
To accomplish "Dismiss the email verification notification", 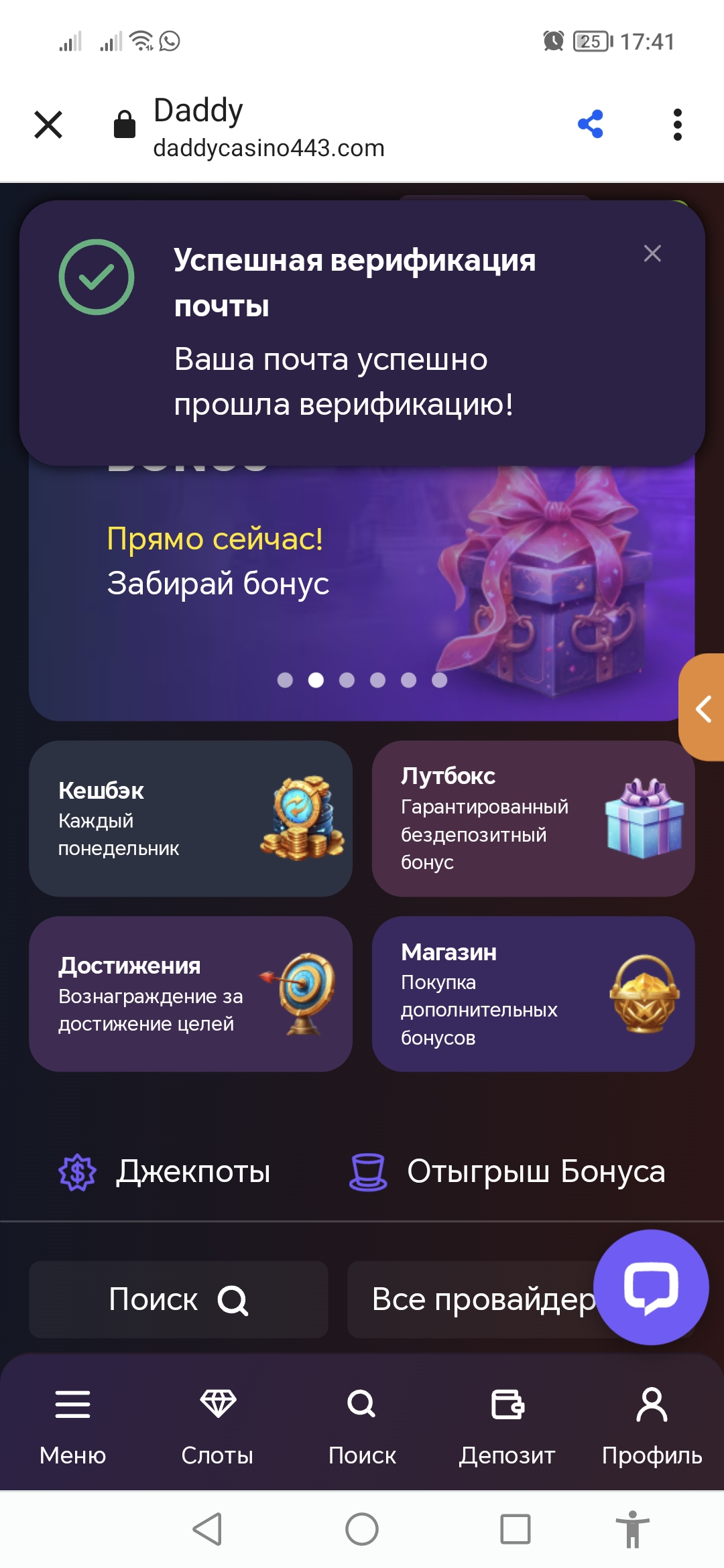I will coord(652,253).
